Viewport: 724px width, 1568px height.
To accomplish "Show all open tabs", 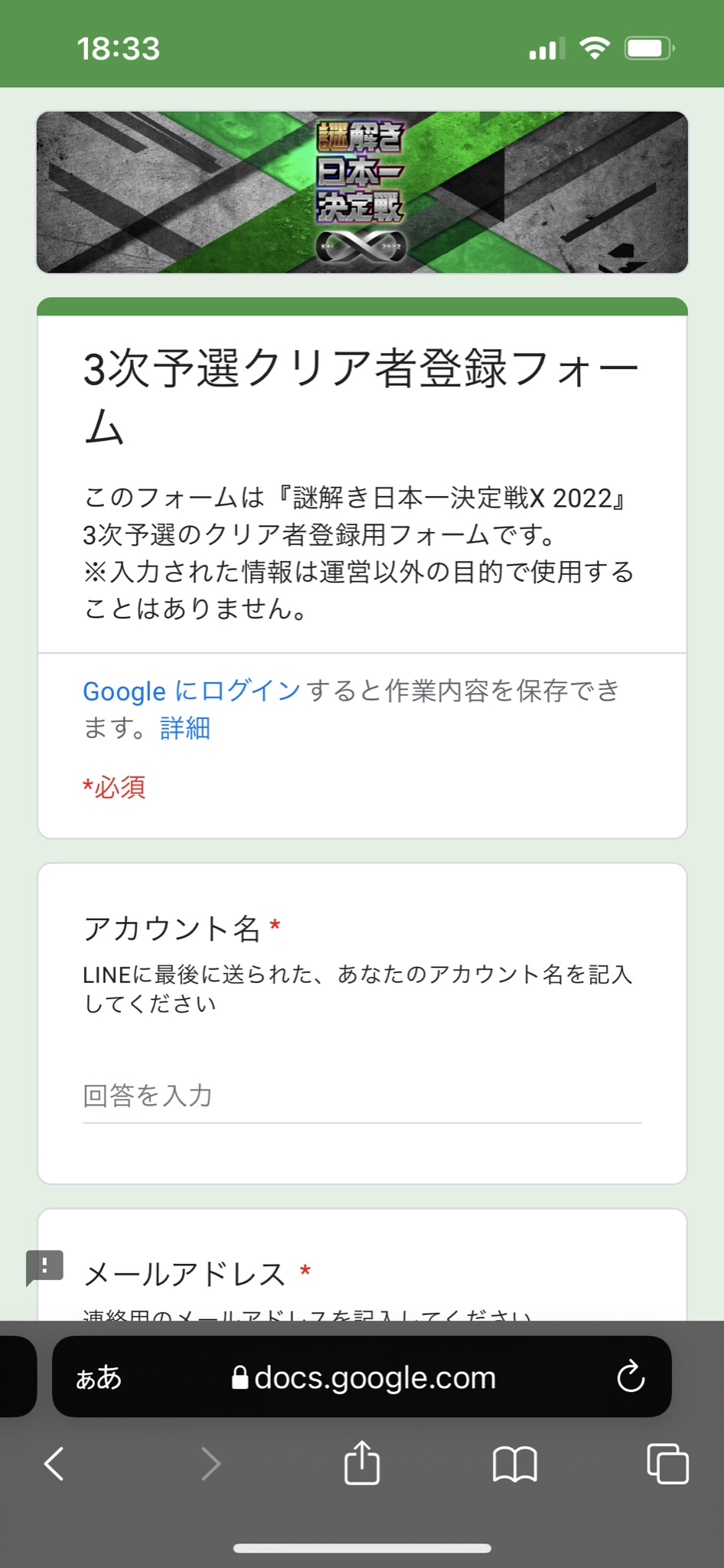I will pos(667,1464).
